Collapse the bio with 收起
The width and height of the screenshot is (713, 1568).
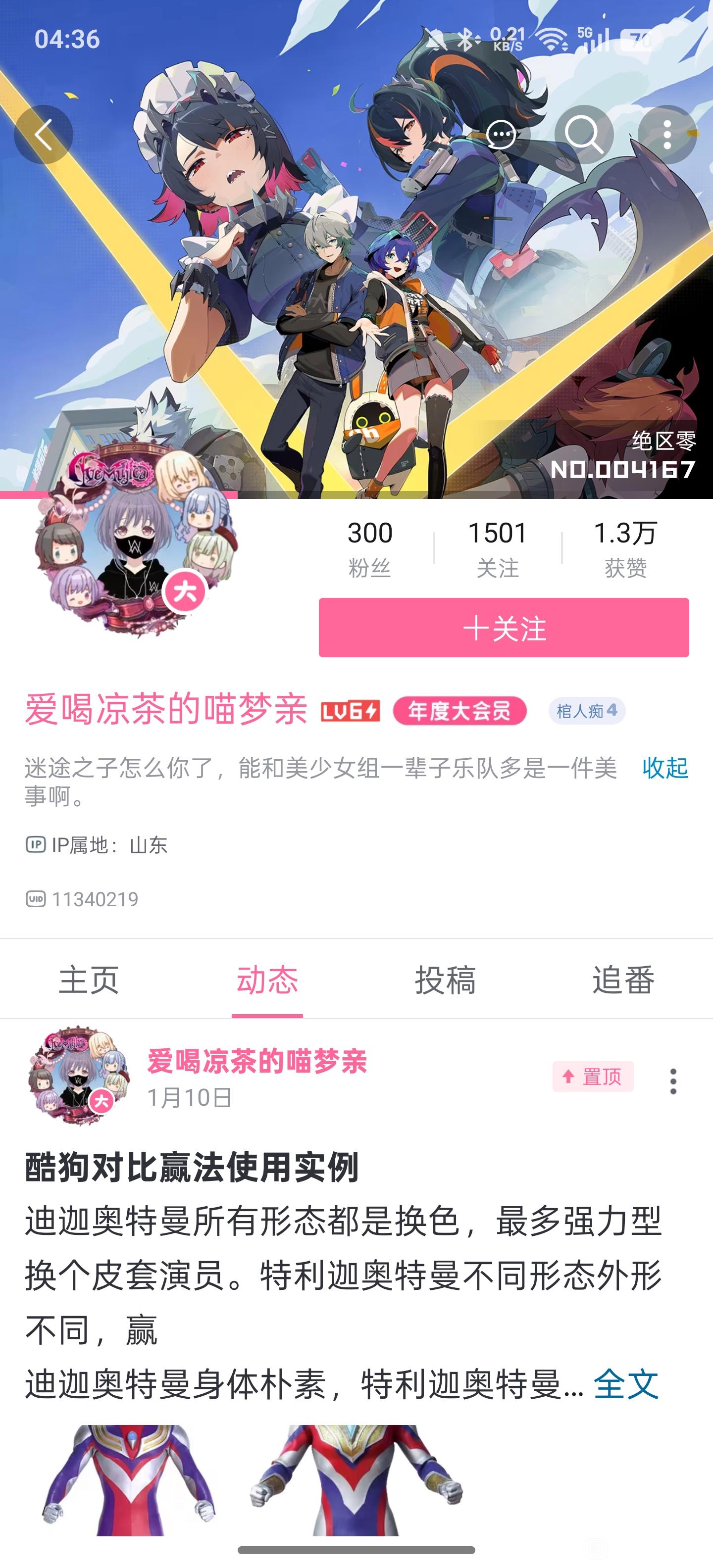click(x=665, y=768)
